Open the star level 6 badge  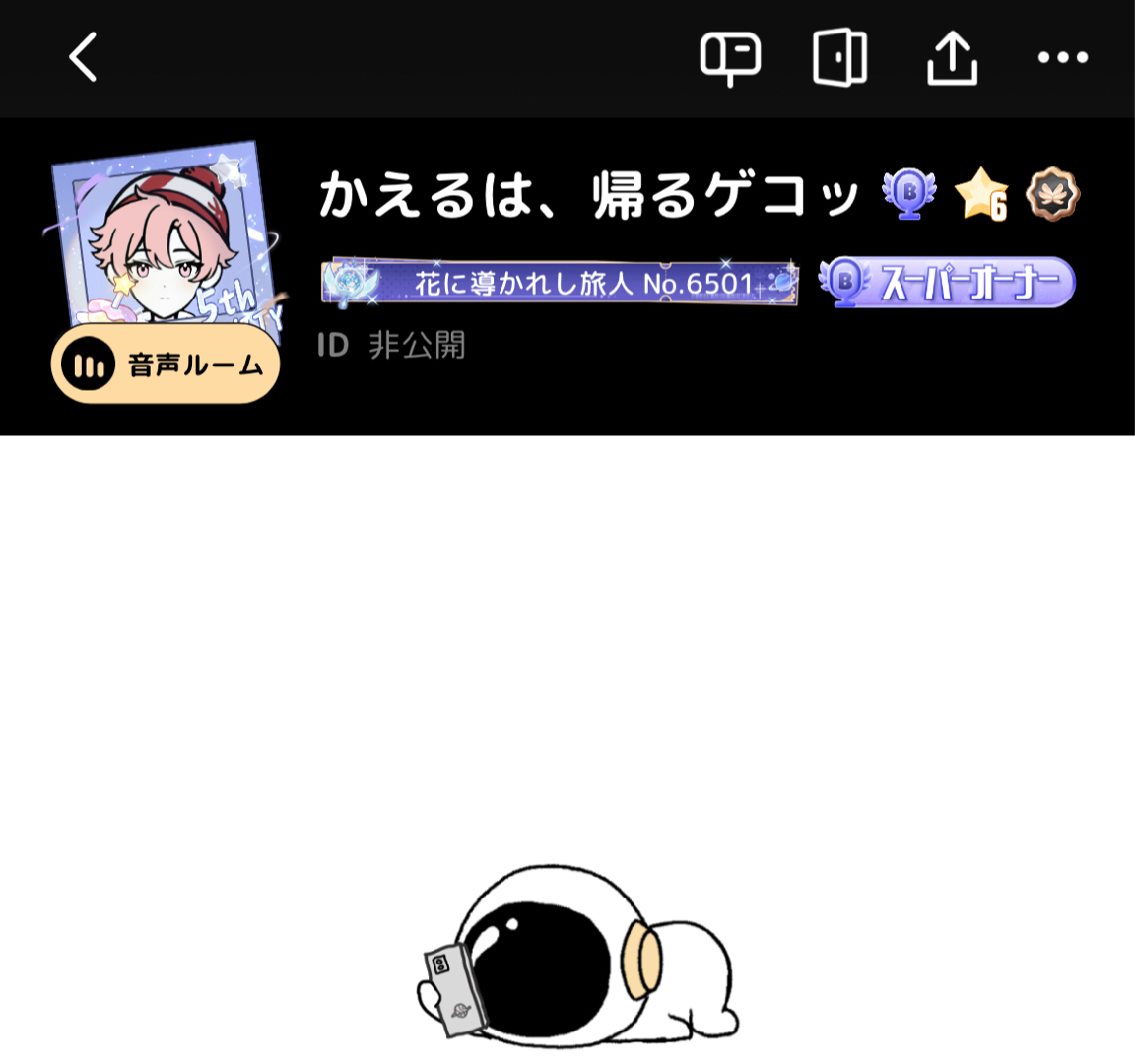coord(981,194)
